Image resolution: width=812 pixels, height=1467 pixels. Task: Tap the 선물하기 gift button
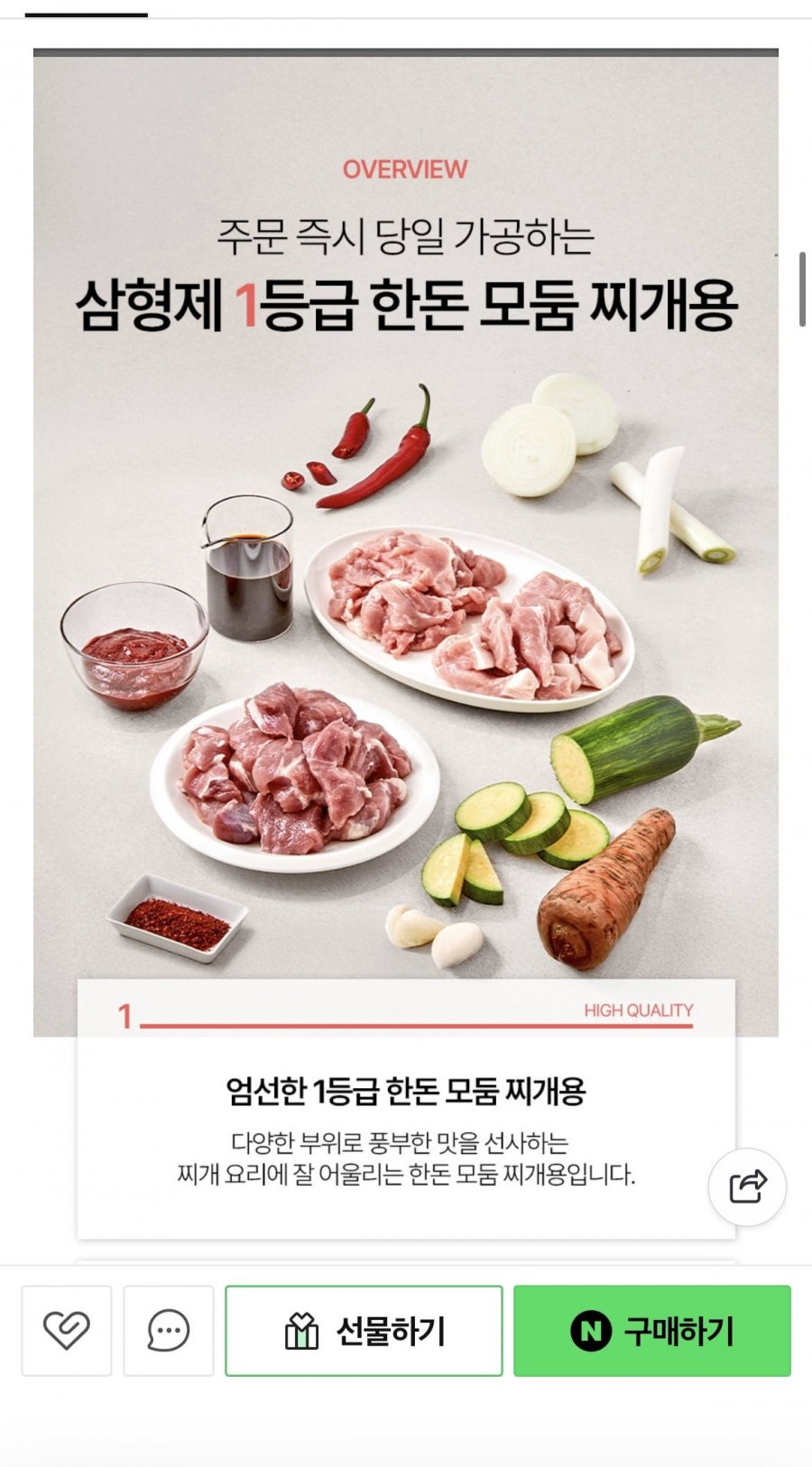coord(364,1331)
